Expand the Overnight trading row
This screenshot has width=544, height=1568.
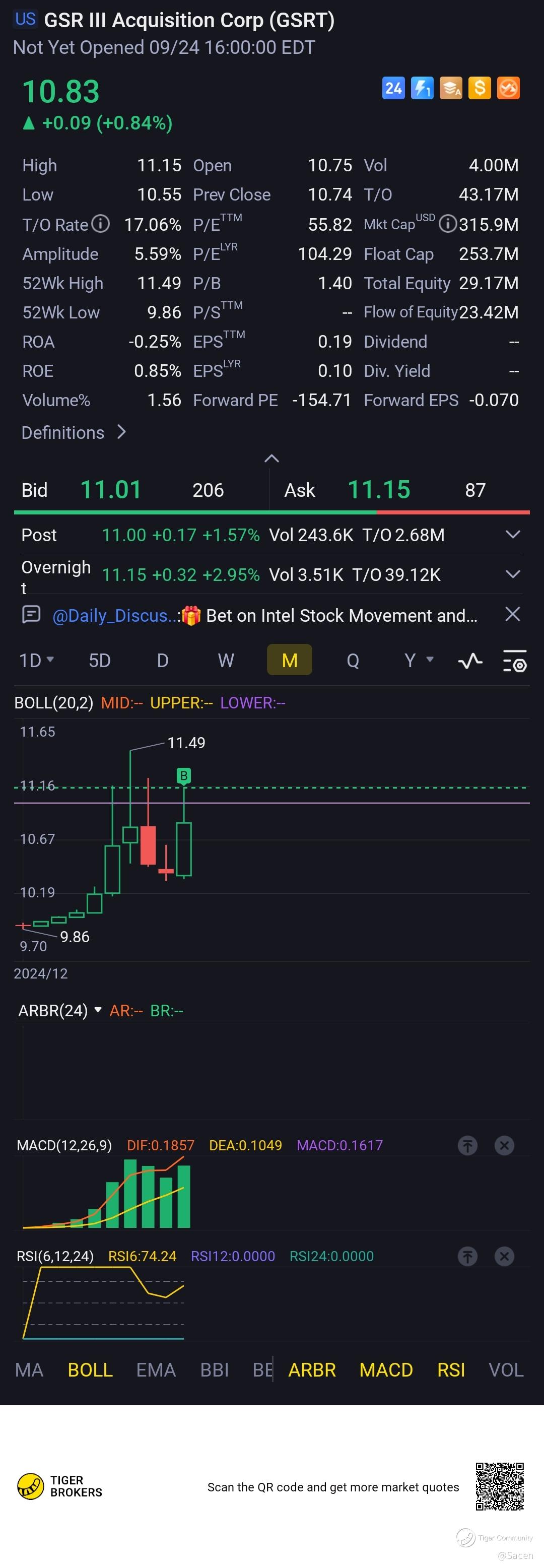[512, 574]
